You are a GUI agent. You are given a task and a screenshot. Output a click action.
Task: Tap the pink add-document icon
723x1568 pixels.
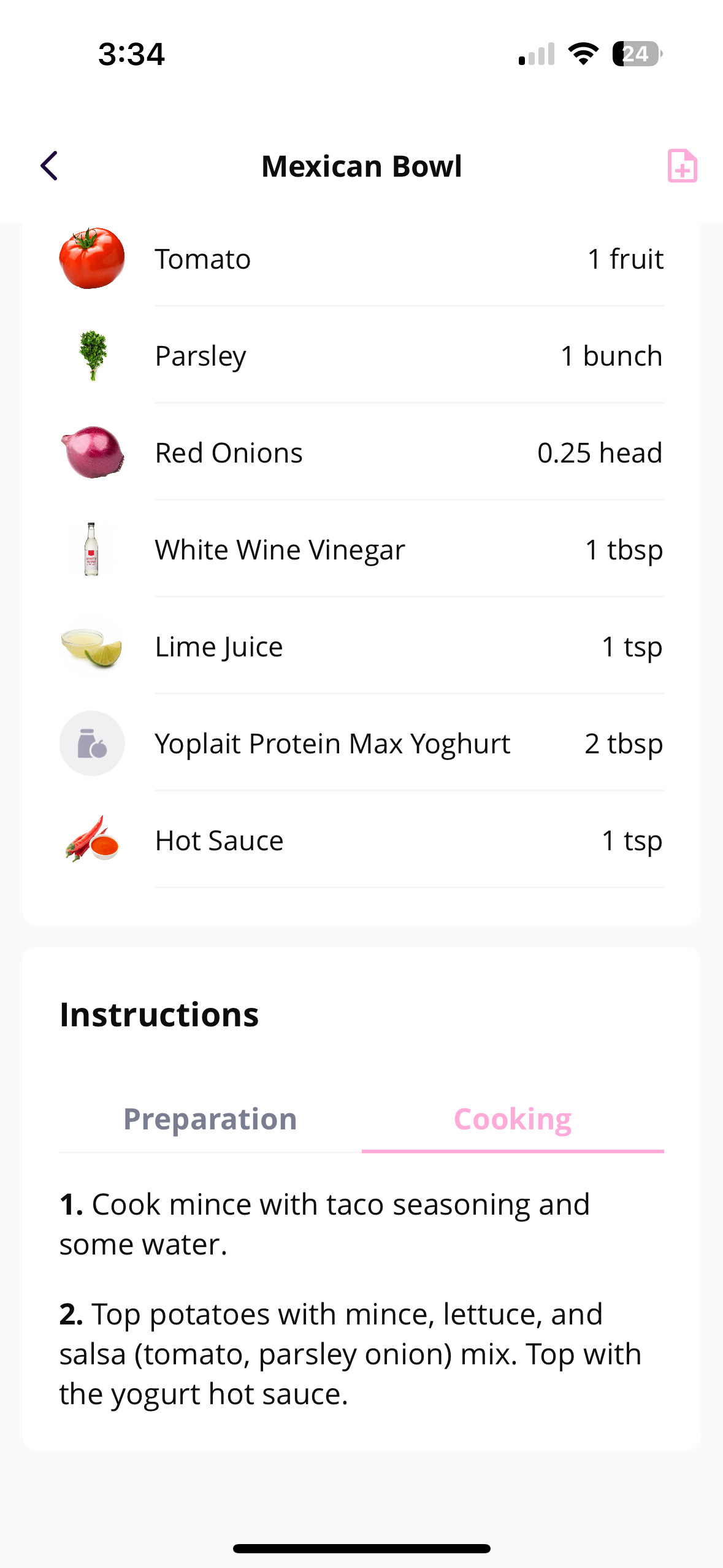click(682, 166)
